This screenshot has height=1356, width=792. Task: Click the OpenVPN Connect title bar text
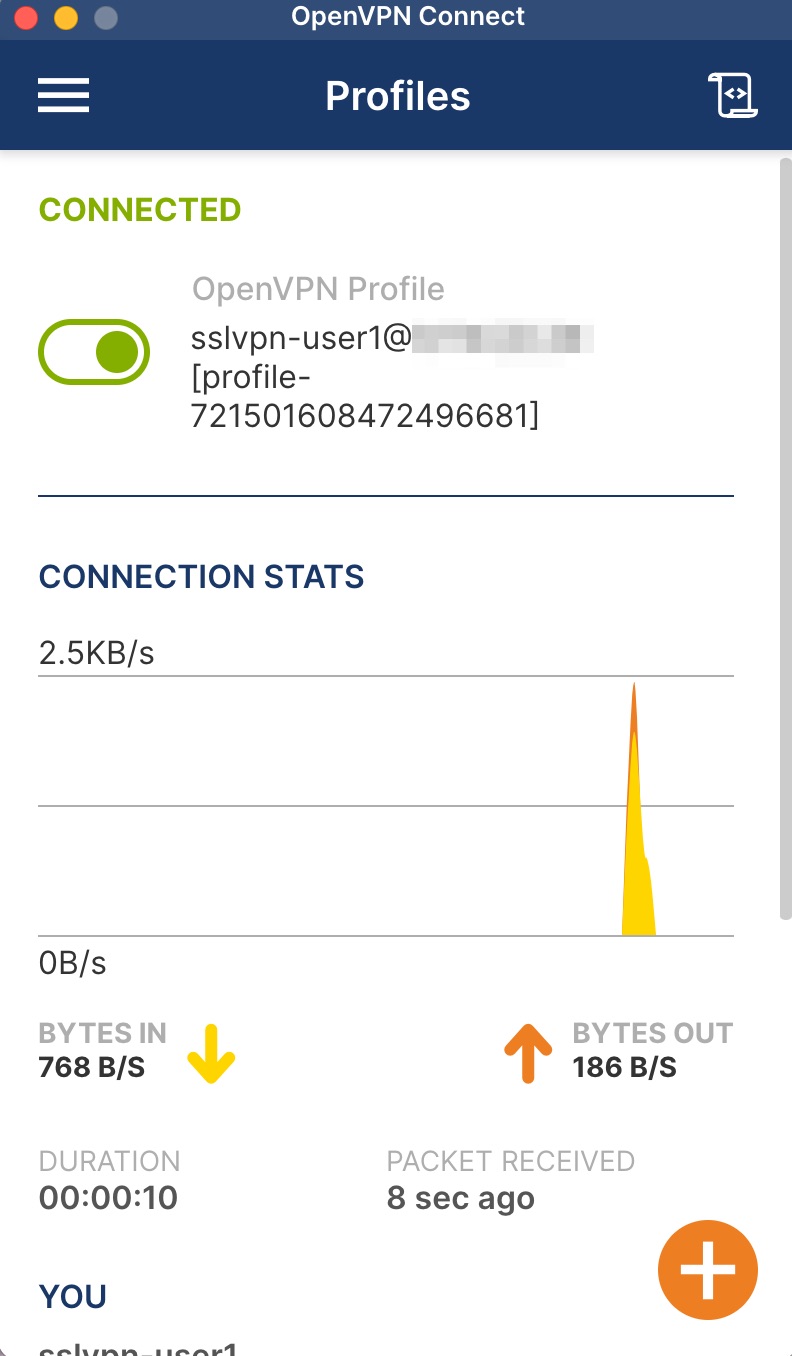(x=406, y=15)
